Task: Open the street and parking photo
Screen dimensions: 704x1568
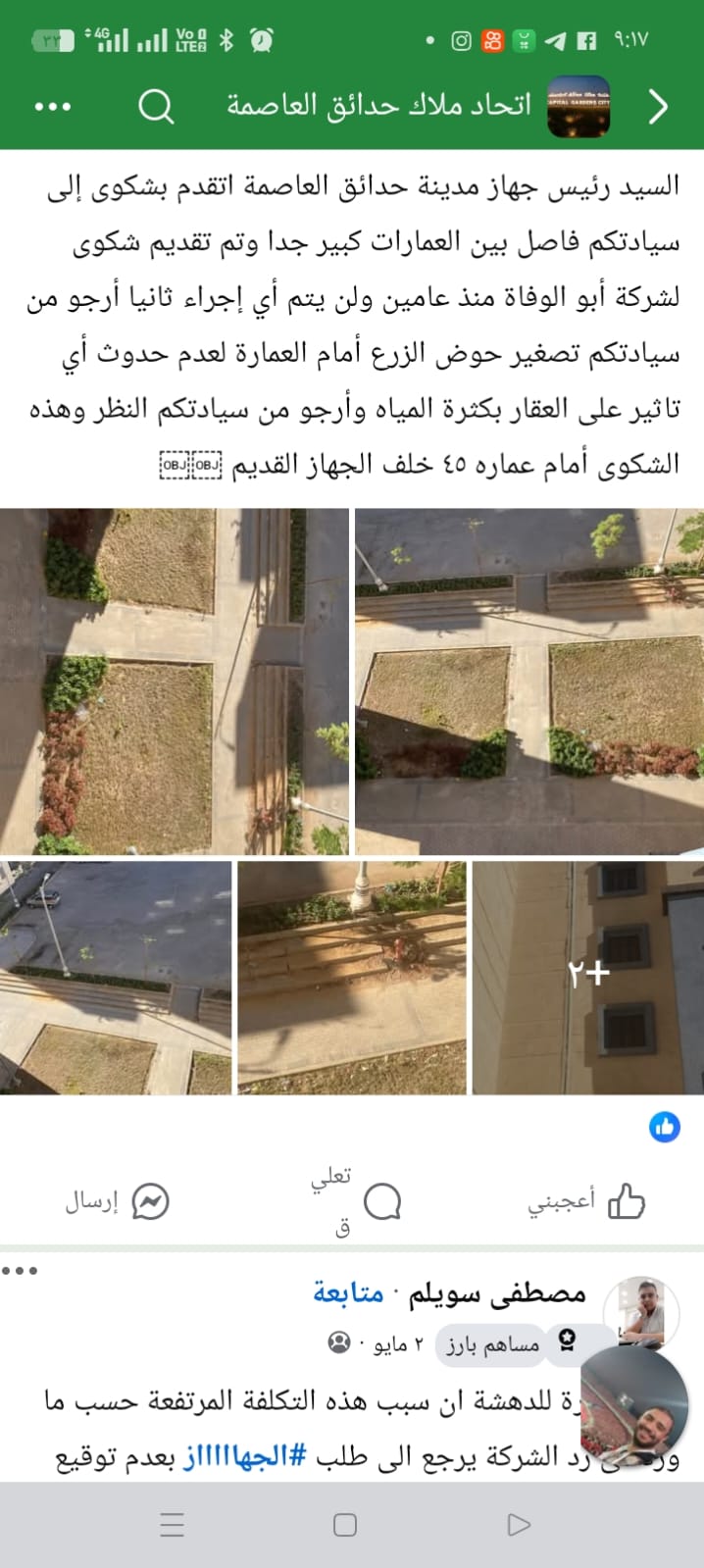Action: (116, 978)
